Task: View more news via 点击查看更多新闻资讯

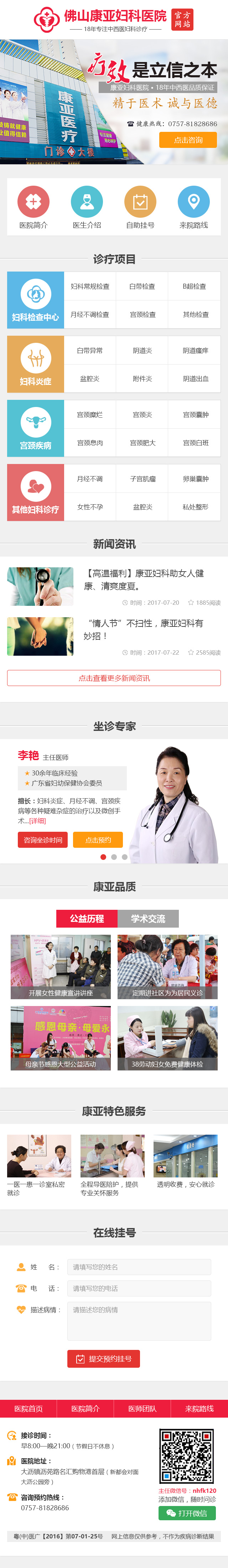Action: pos(114,678)
